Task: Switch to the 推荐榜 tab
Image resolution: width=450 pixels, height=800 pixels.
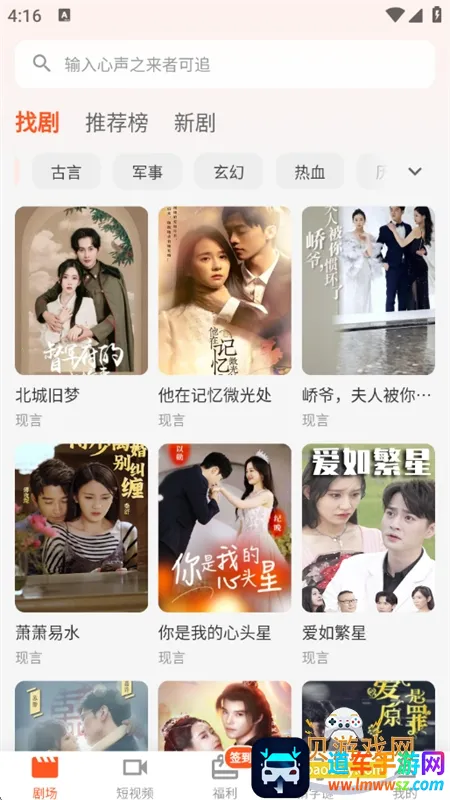Action: (x=117, y=123)
